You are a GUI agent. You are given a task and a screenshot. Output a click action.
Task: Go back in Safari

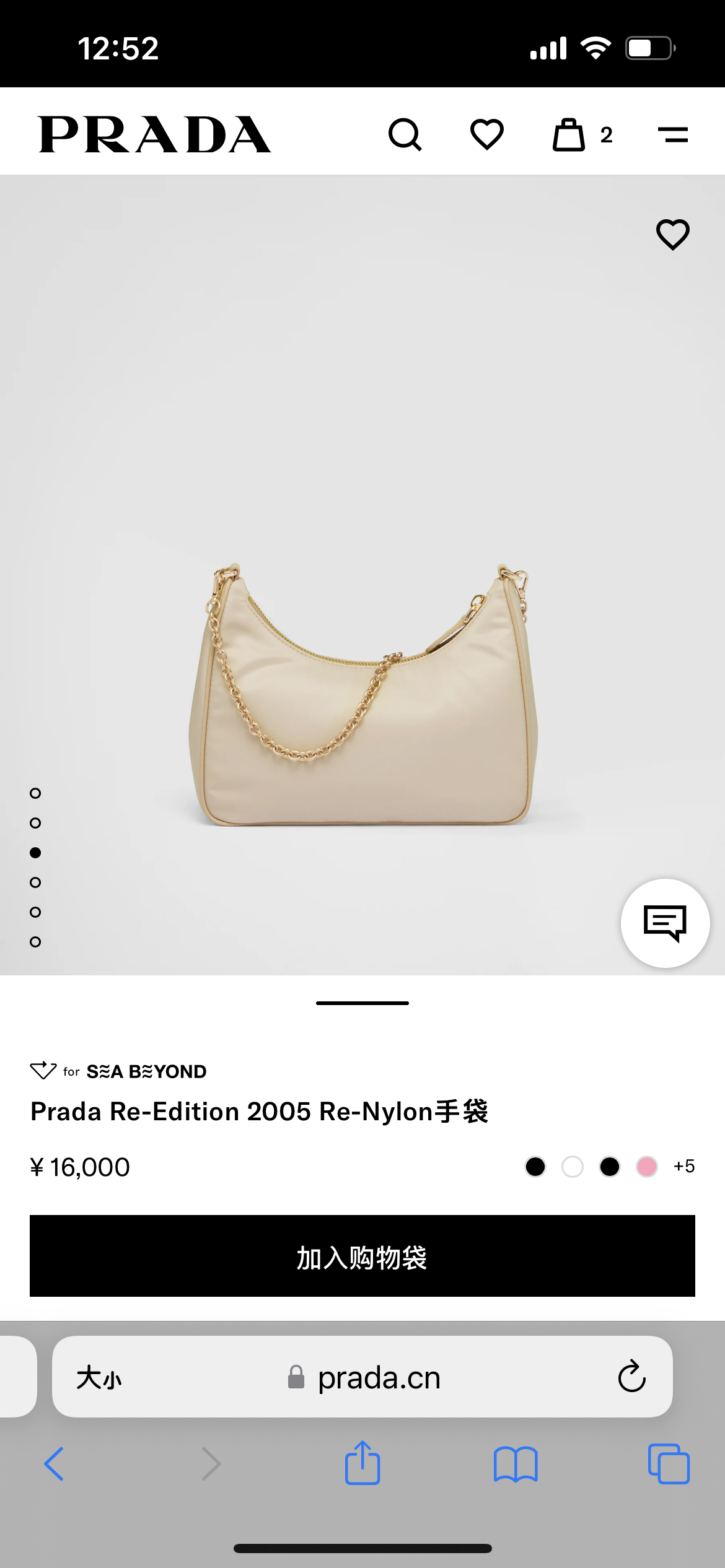pyautogui.click(x=54, y=1464)
